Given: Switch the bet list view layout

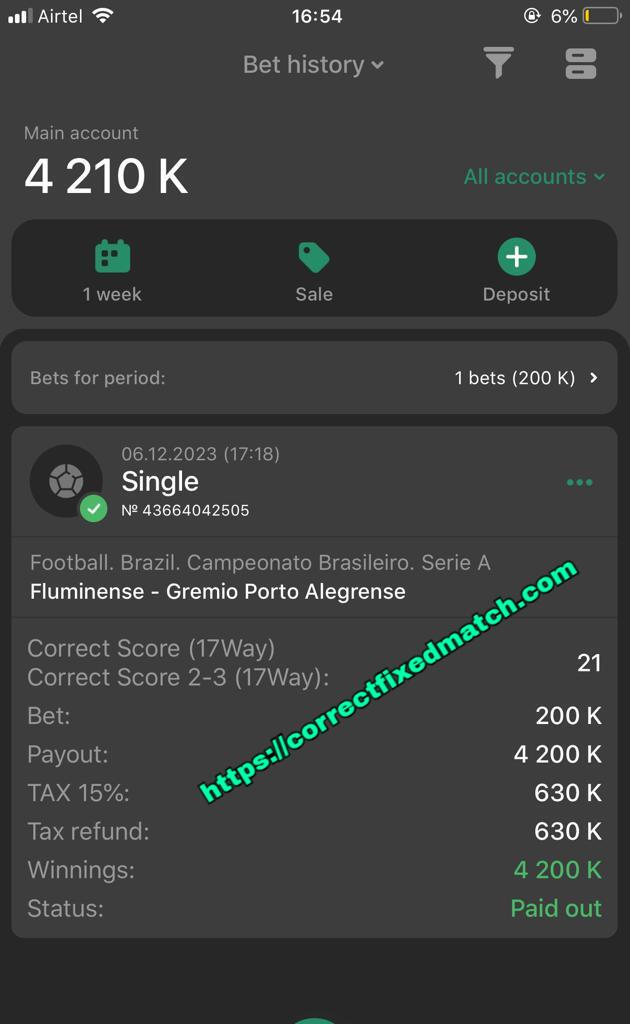Looking at the screenshot, I should tap(580, 63).
